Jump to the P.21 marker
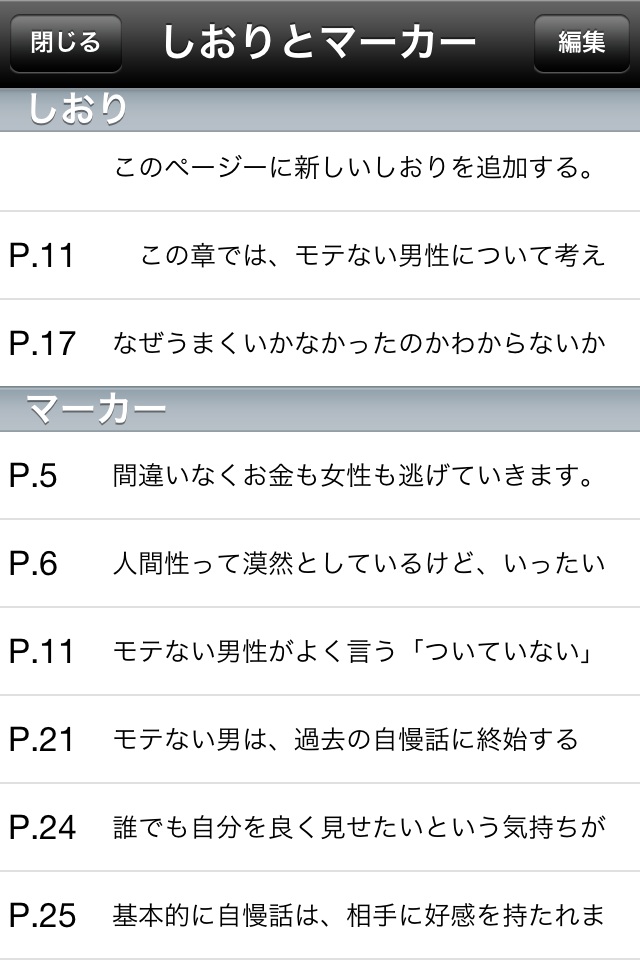 point(320,739)
